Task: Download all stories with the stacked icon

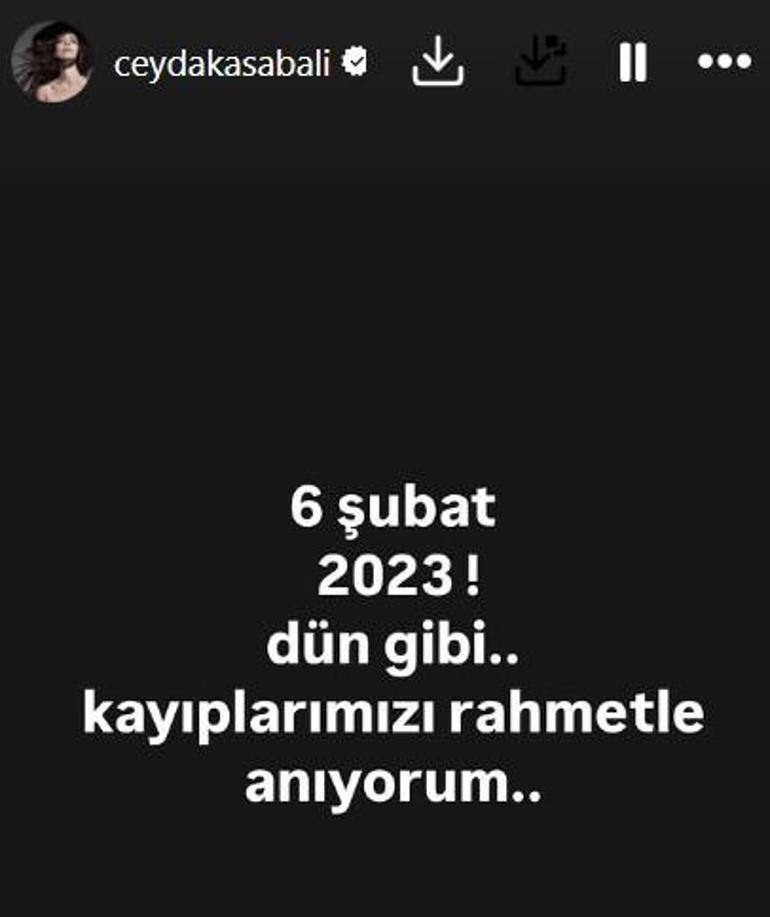Action: 541,62
